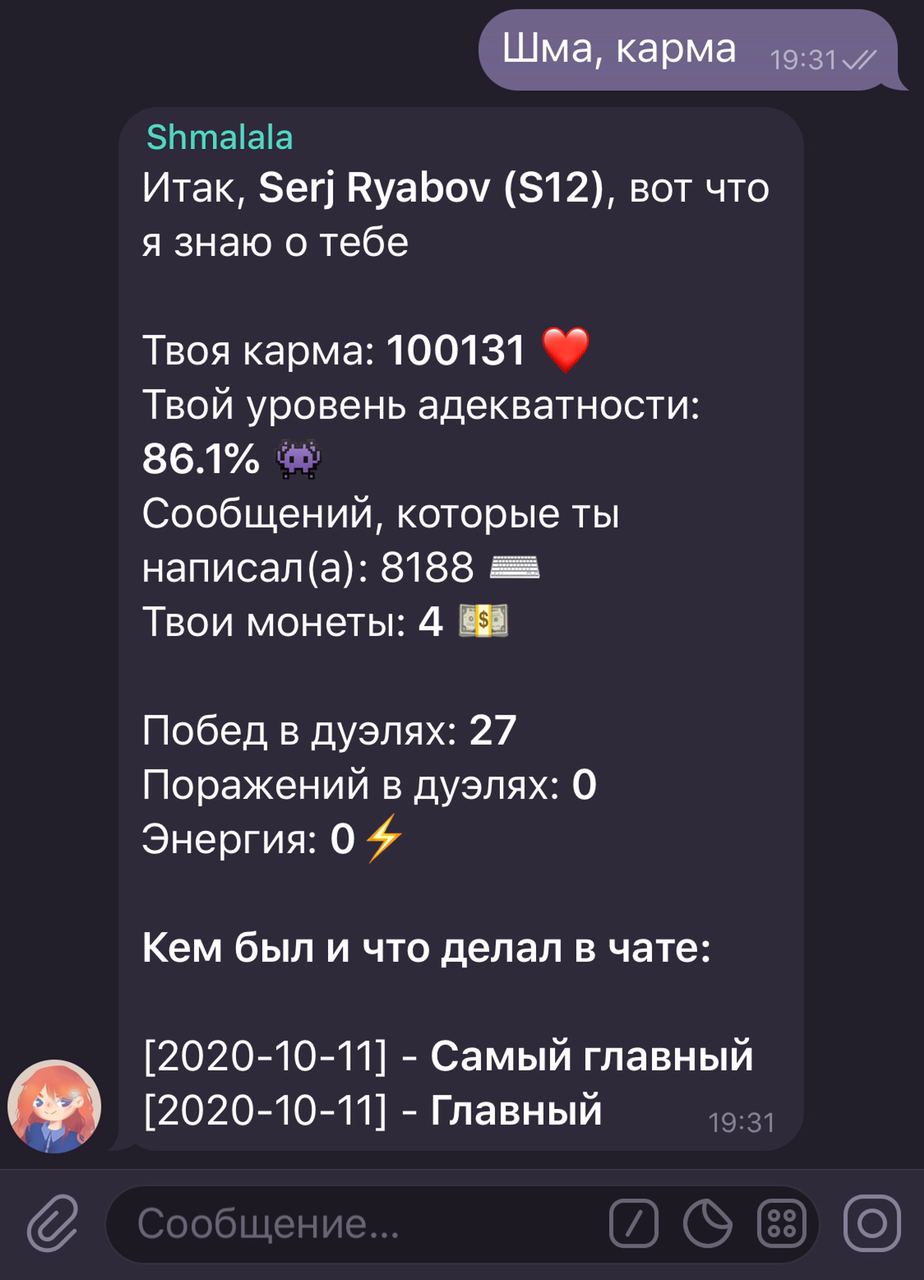Open the bot keyboard grid icon
Viewport: 924px width, 1280px height.
[x=783, y=1224]
